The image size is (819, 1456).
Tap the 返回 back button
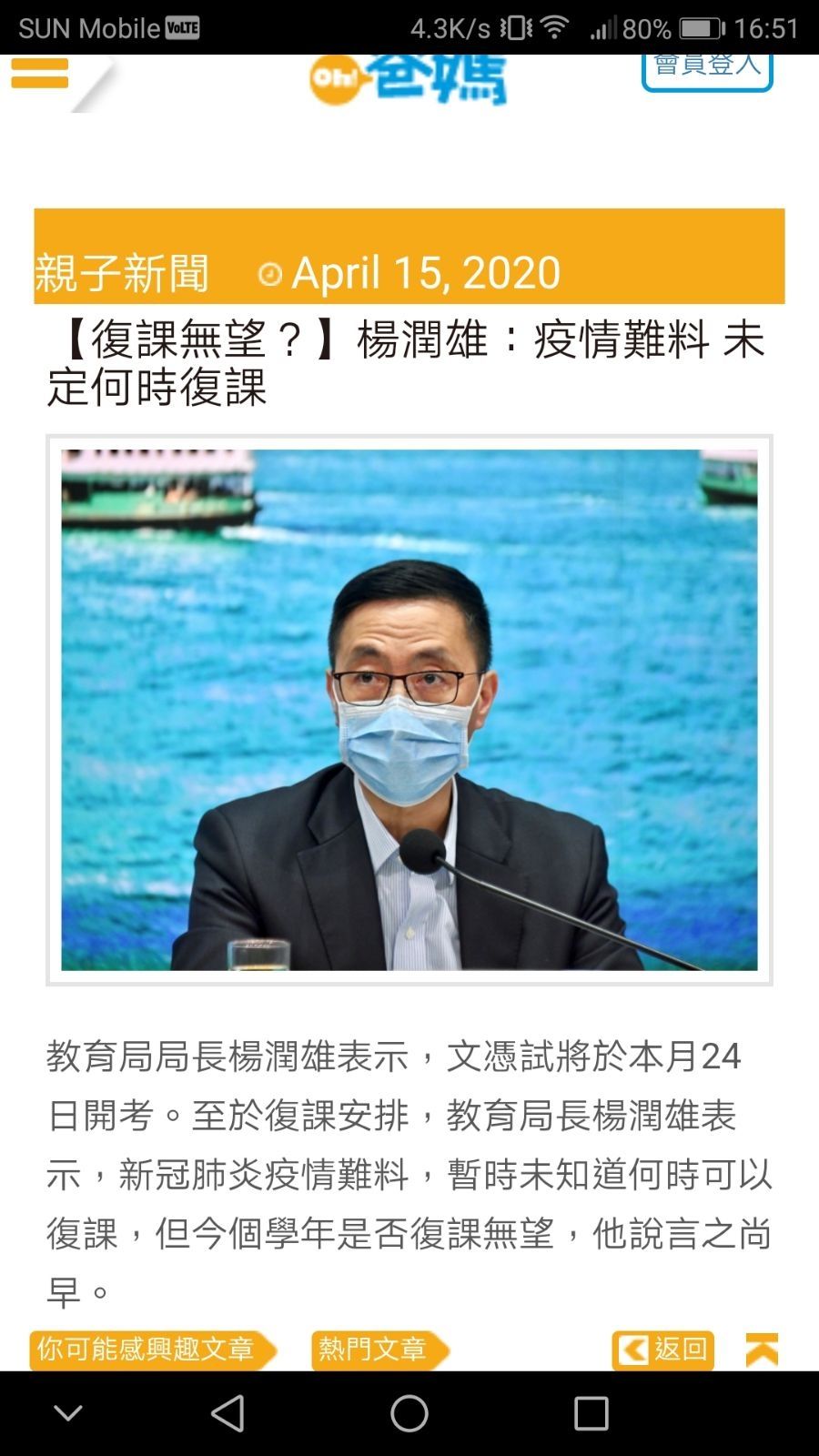[663, 1350]
